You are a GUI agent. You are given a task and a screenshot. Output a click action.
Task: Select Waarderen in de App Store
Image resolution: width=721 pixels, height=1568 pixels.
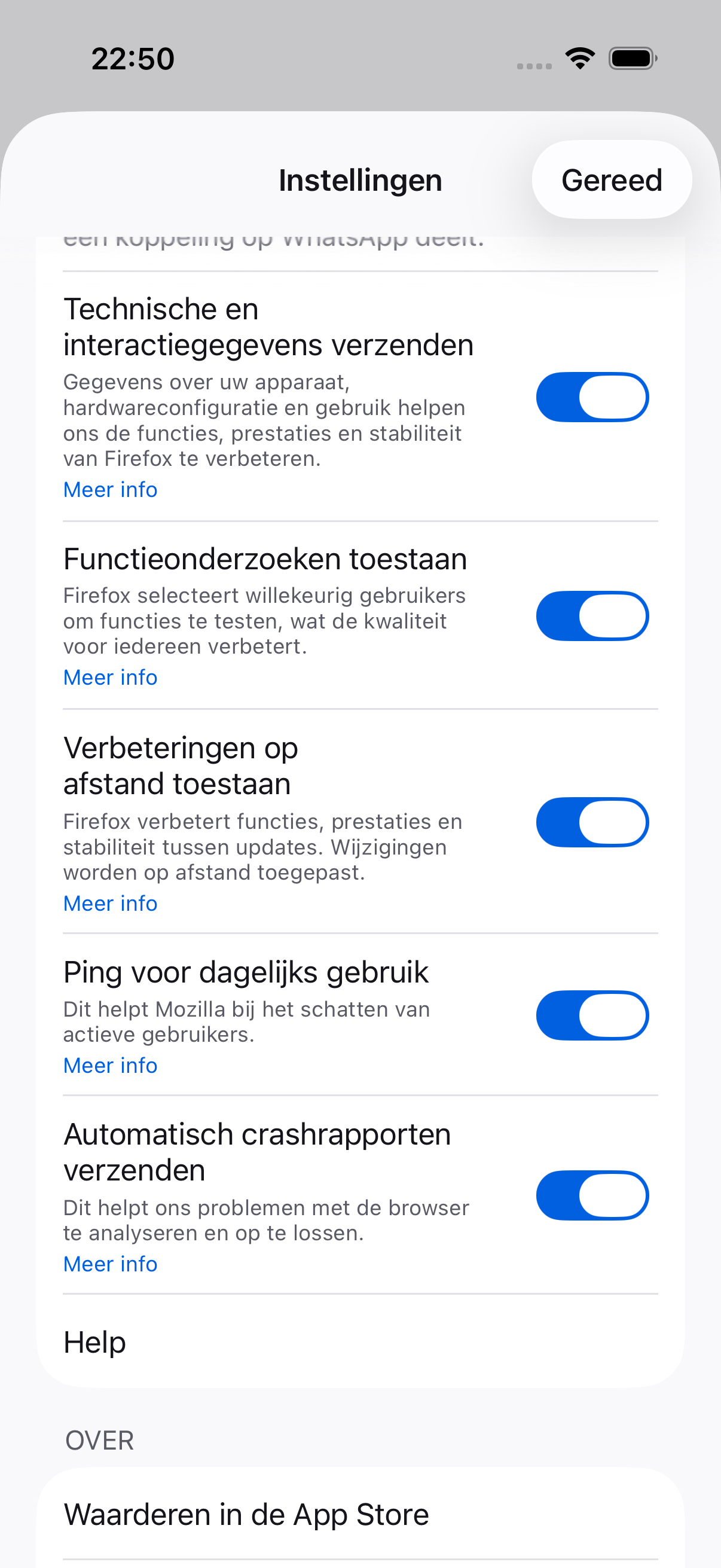(x=360, y=1514)
